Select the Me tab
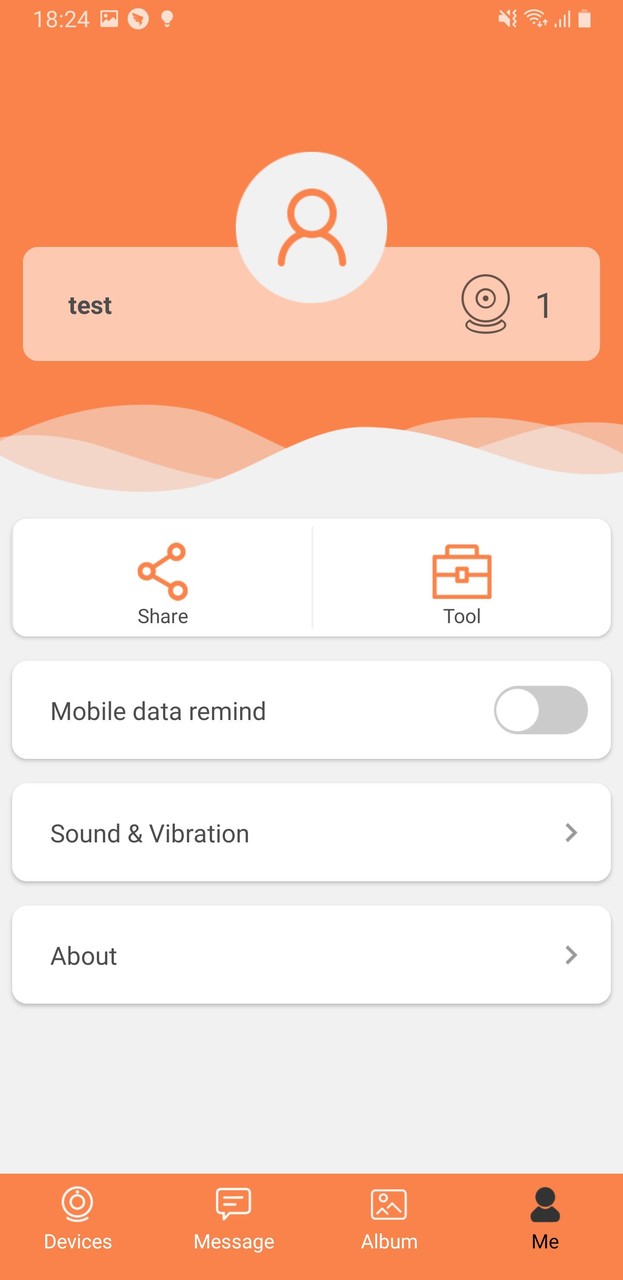This screenshot has height=1280, width=623. (x=545, y=1219)
